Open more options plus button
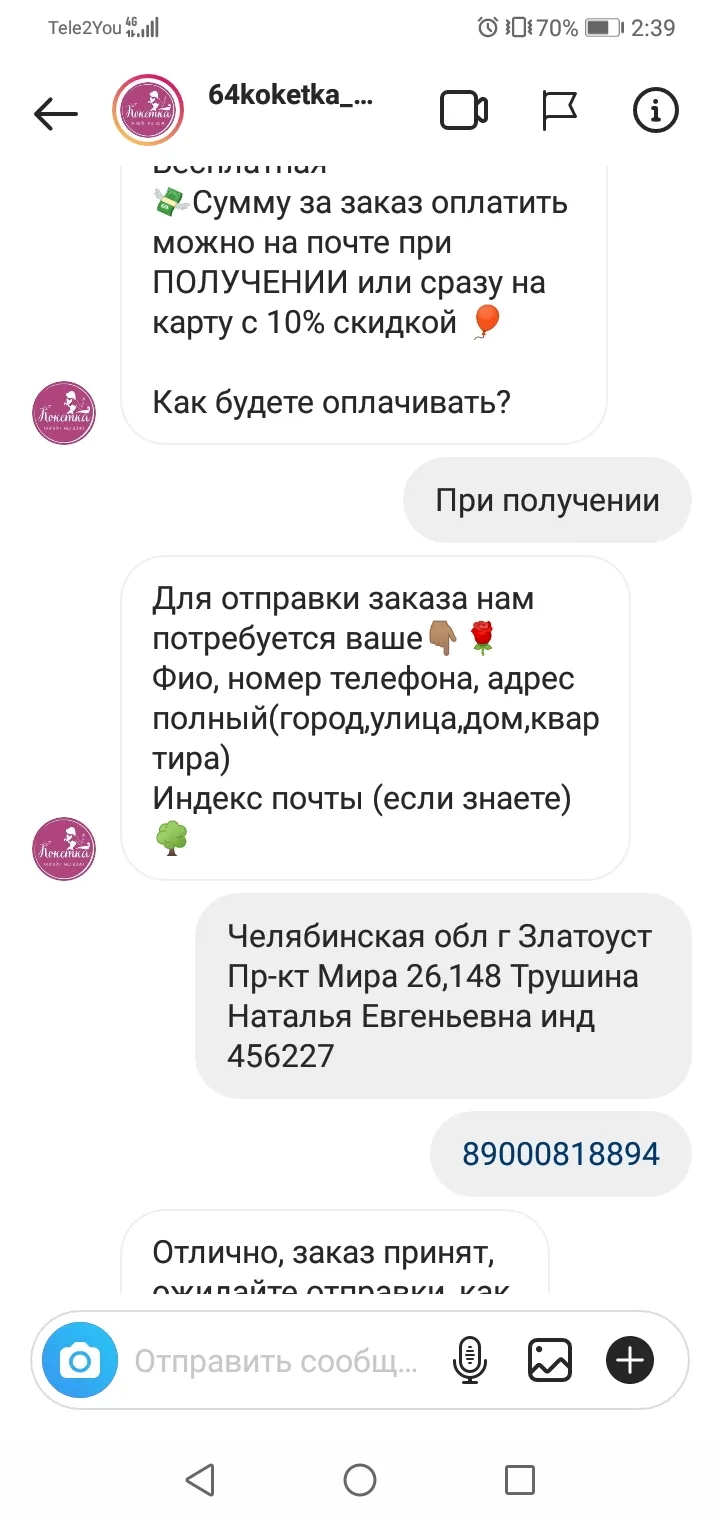The height and width of the screenshot is (1520, 720). [630, 1360]
